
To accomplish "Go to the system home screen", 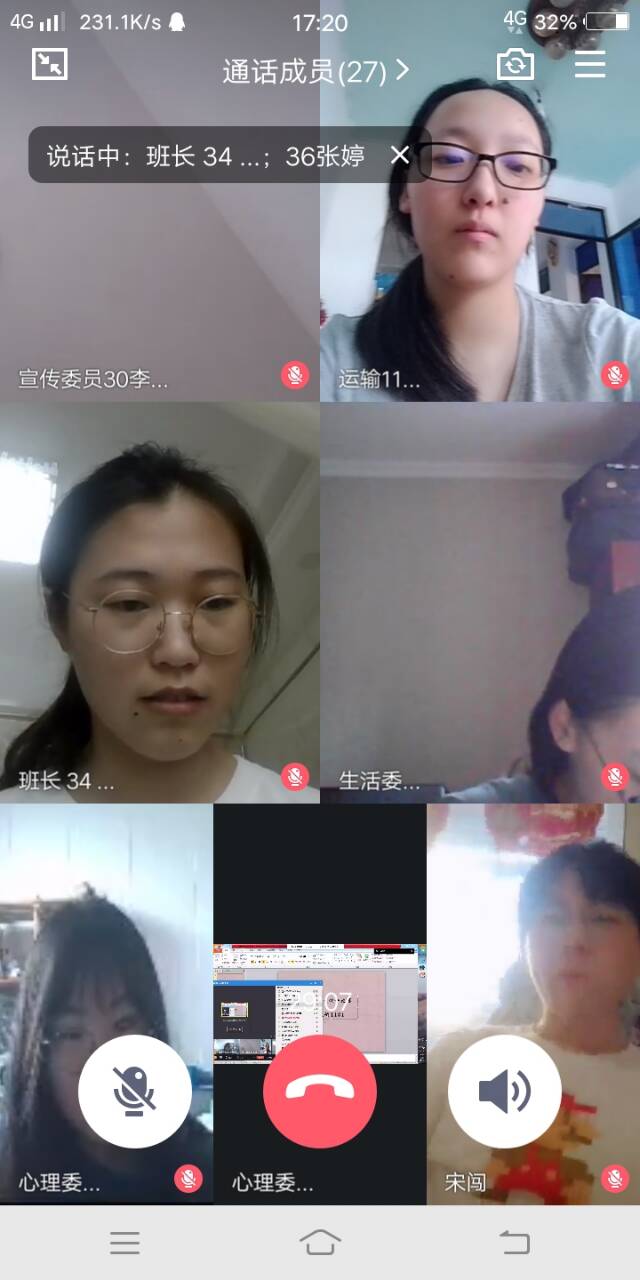I will tap(320, 1243).
